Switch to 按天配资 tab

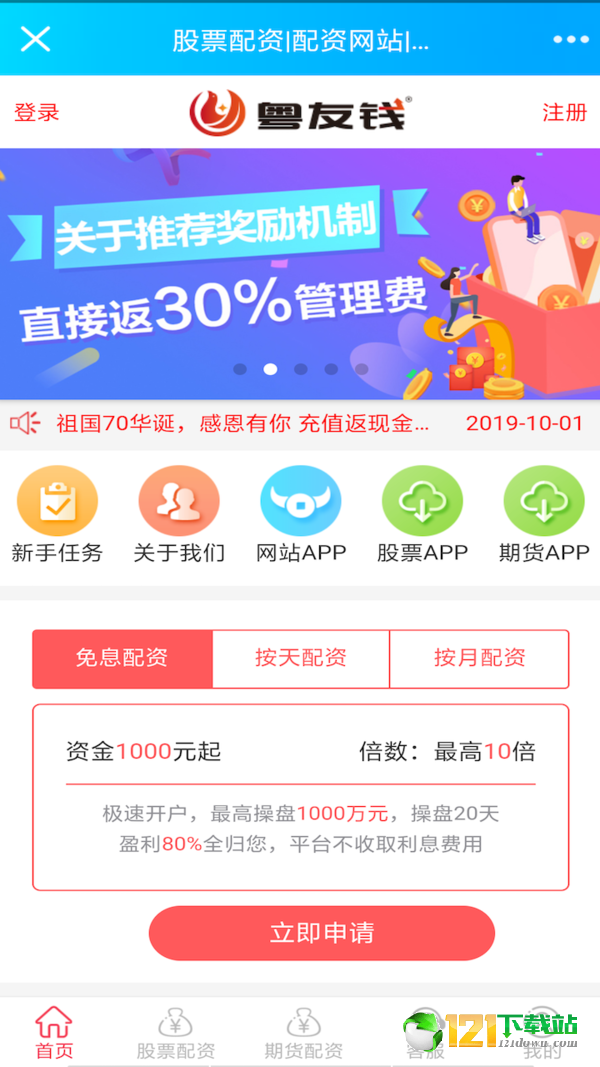coord(301,658)
